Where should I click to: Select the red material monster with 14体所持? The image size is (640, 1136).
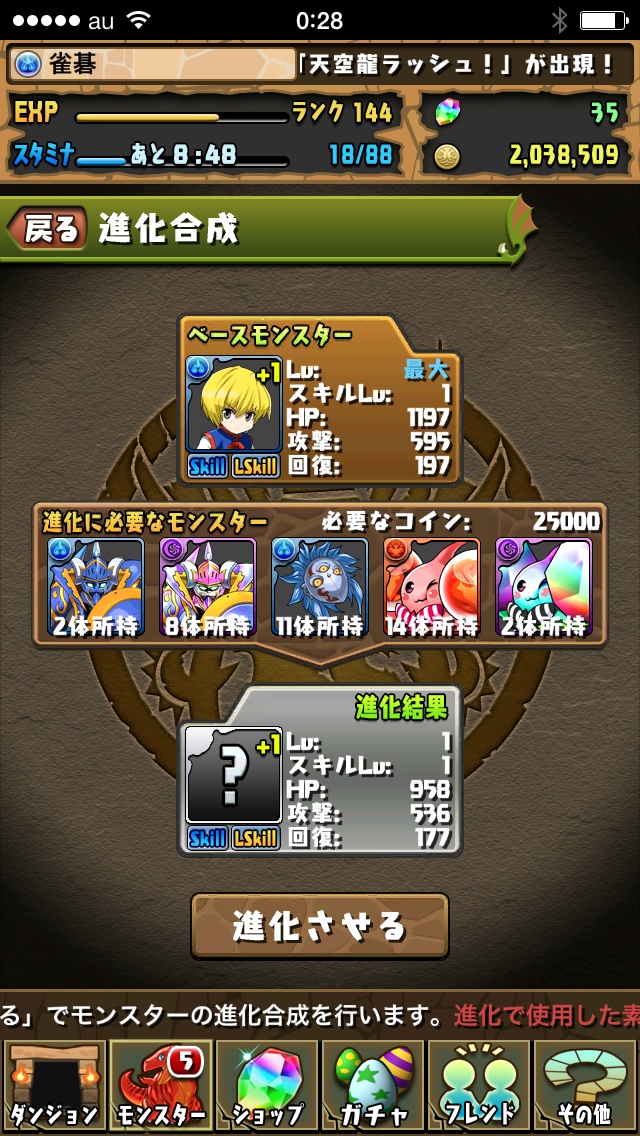pos(432,587)
